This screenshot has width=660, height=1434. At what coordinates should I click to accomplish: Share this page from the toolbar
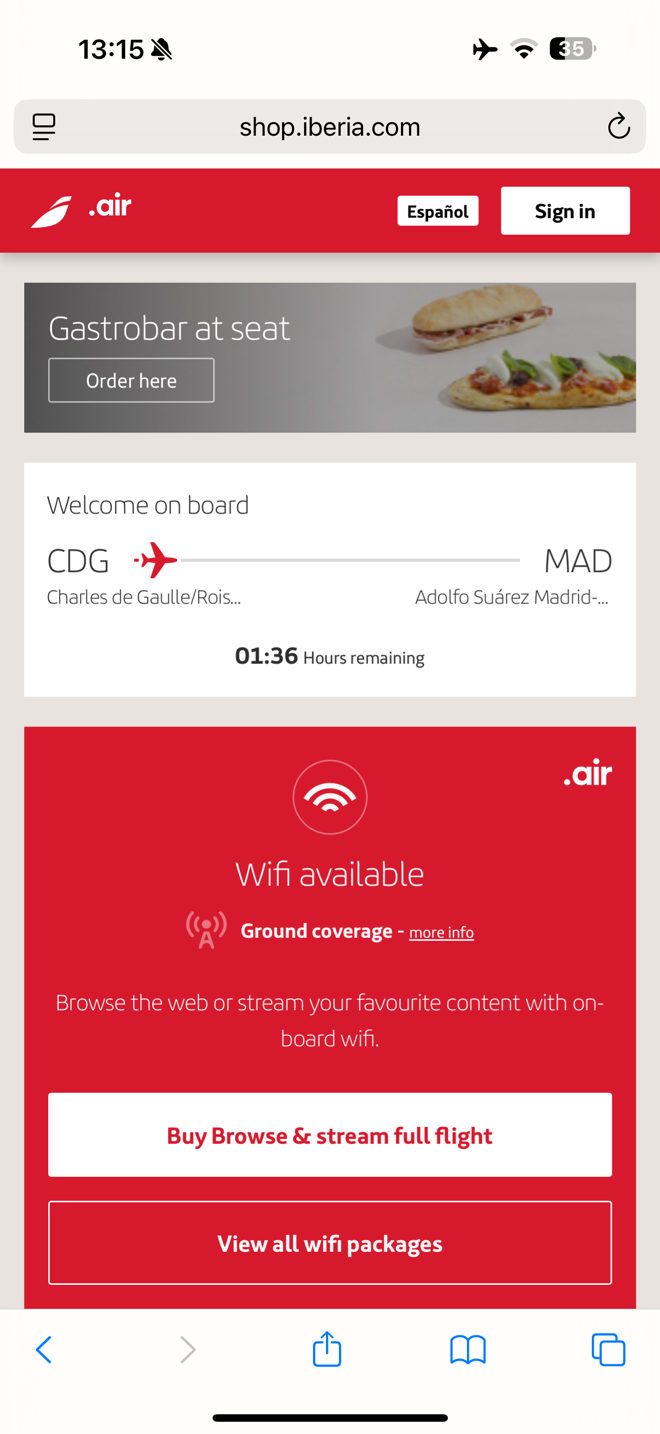[327, 1349]
